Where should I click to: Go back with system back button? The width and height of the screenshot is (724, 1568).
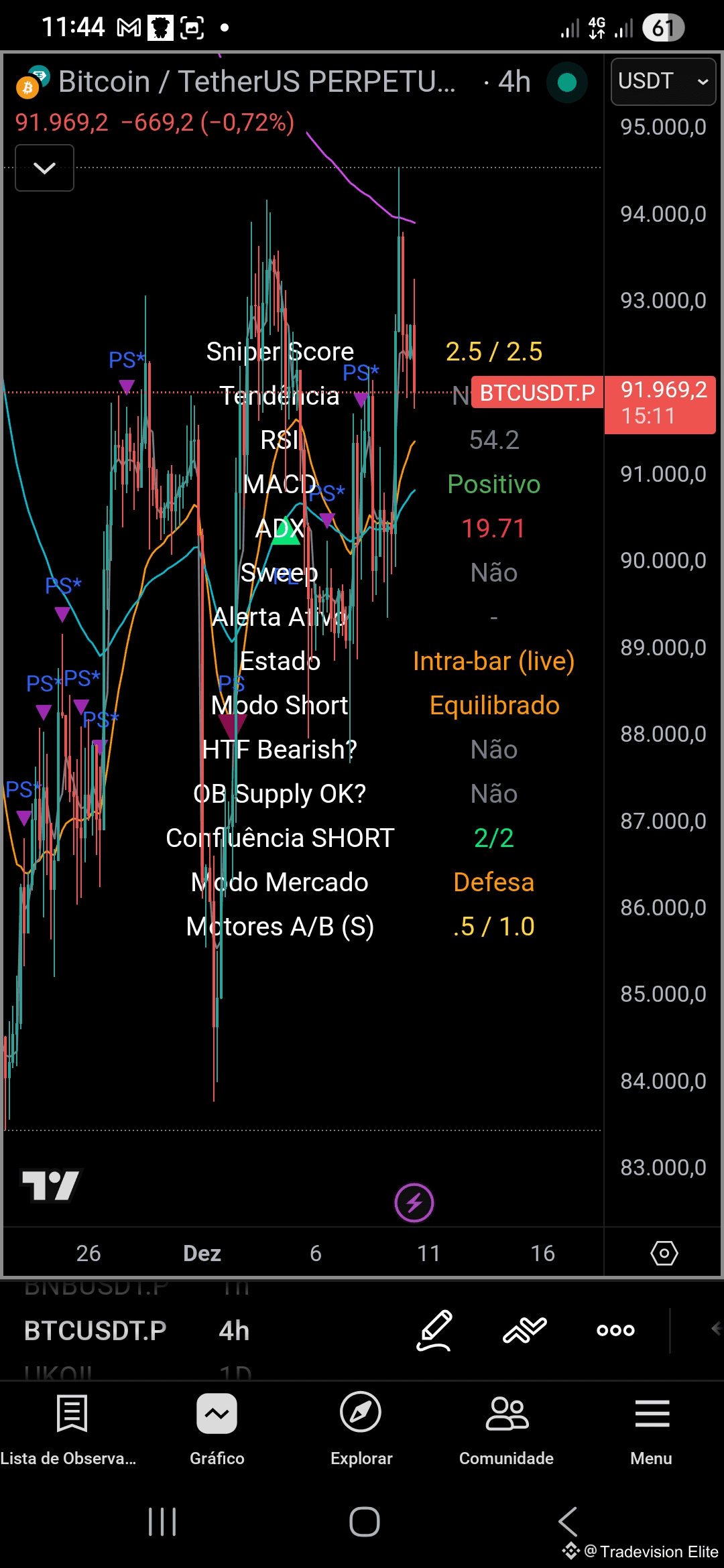click(x=568, y=1522)
